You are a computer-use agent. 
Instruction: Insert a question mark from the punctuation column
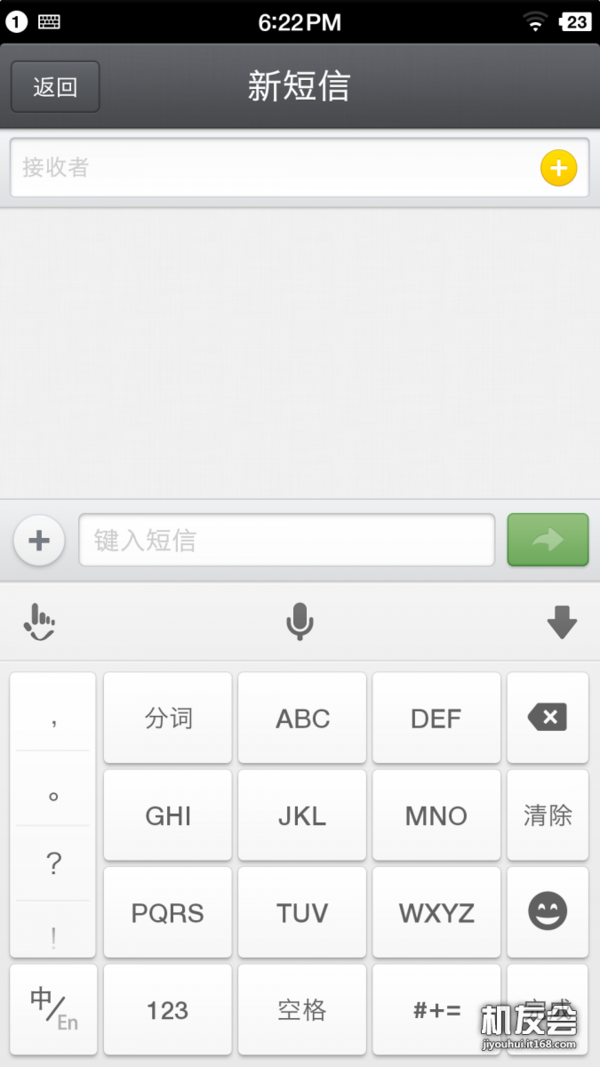[x=53, y=864]
